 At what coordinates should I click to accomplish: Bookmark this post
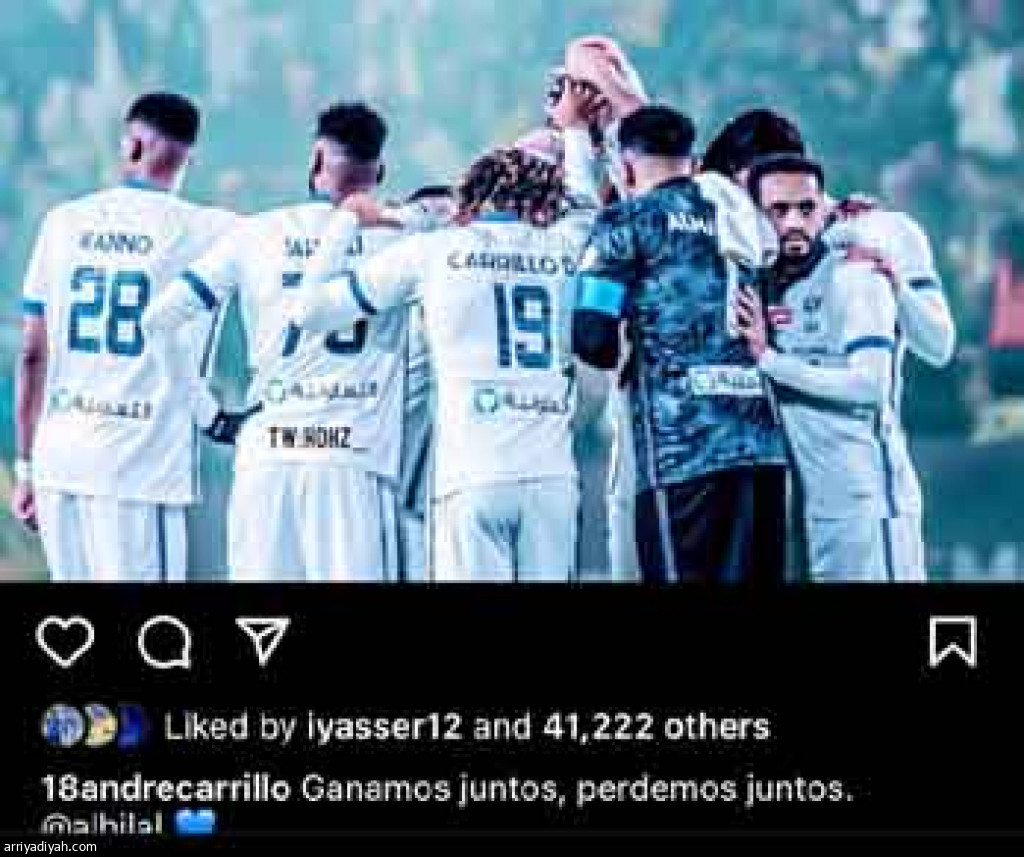[x=952, y=641]
